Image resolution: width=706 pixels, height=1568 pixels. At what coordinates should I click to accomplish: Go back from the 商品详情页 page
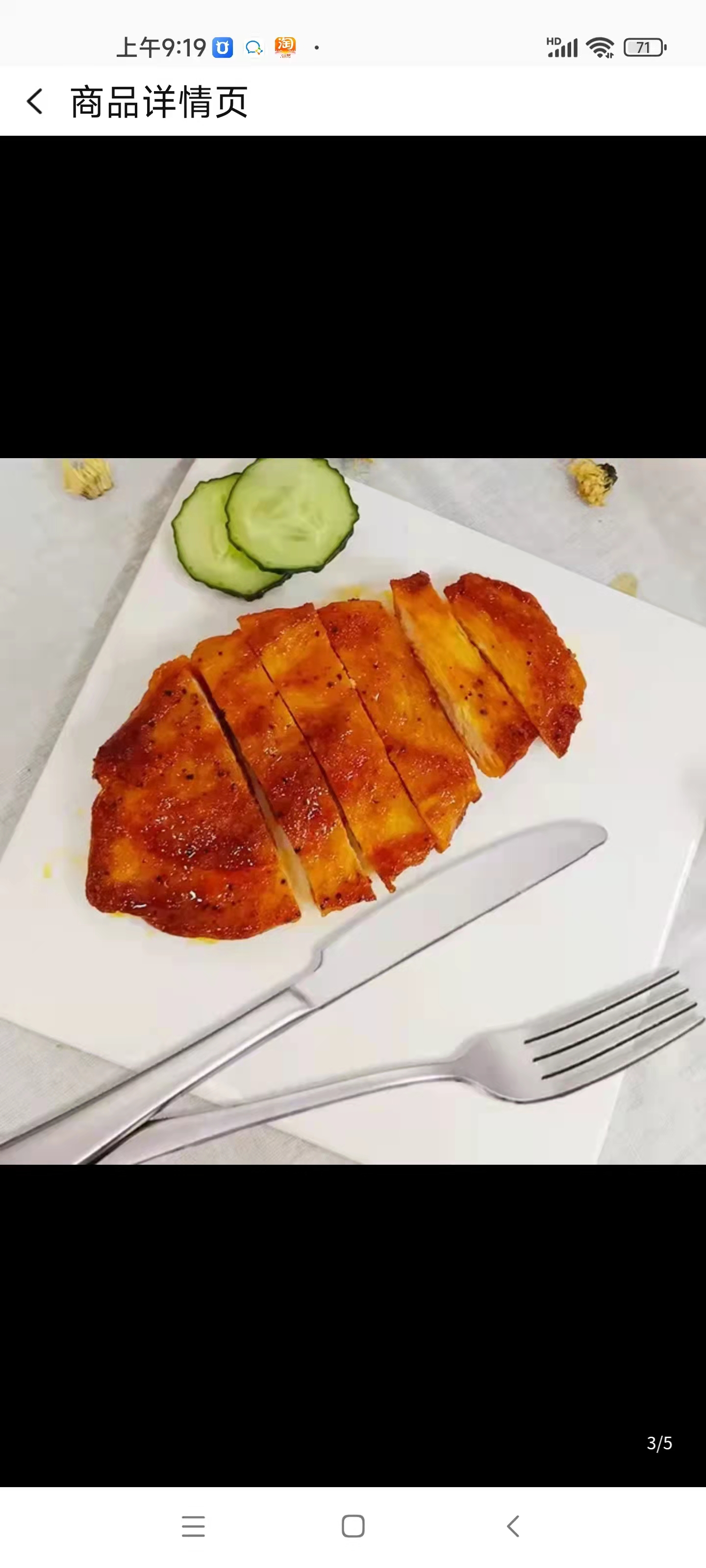(x=35, y=101)
